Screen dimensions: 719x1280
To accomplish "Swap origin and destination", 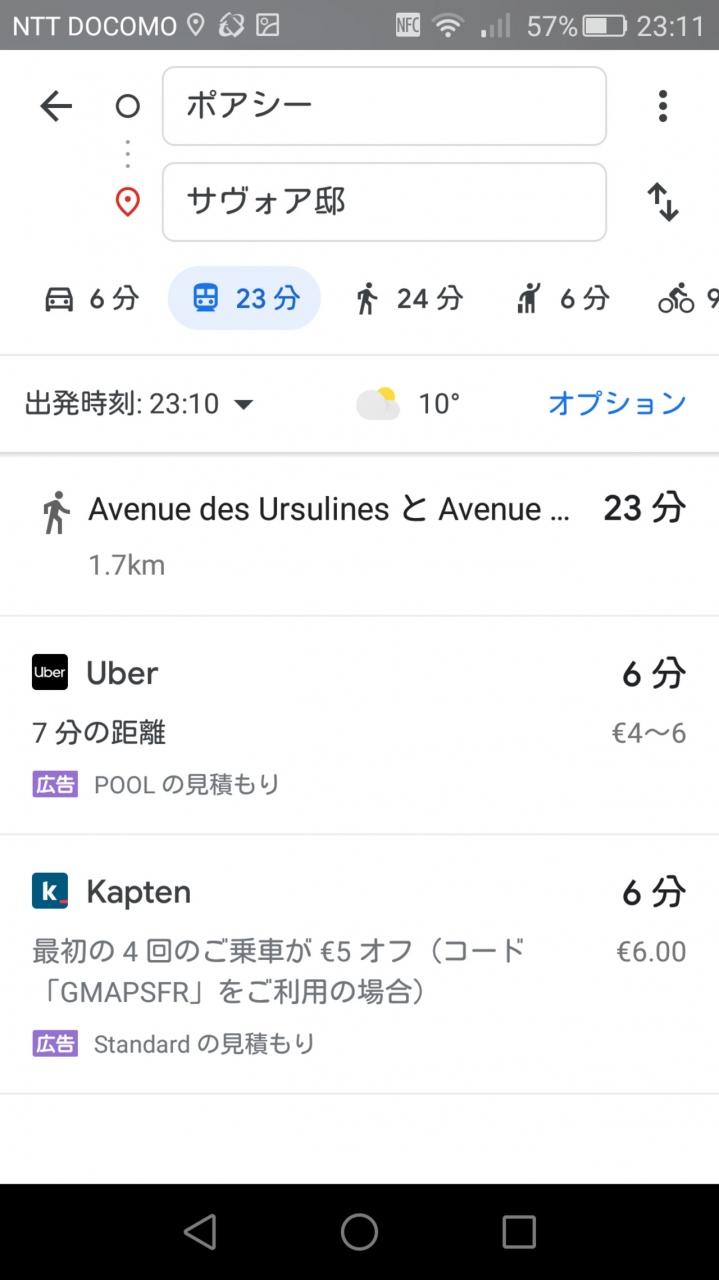I will pos(662,202).
